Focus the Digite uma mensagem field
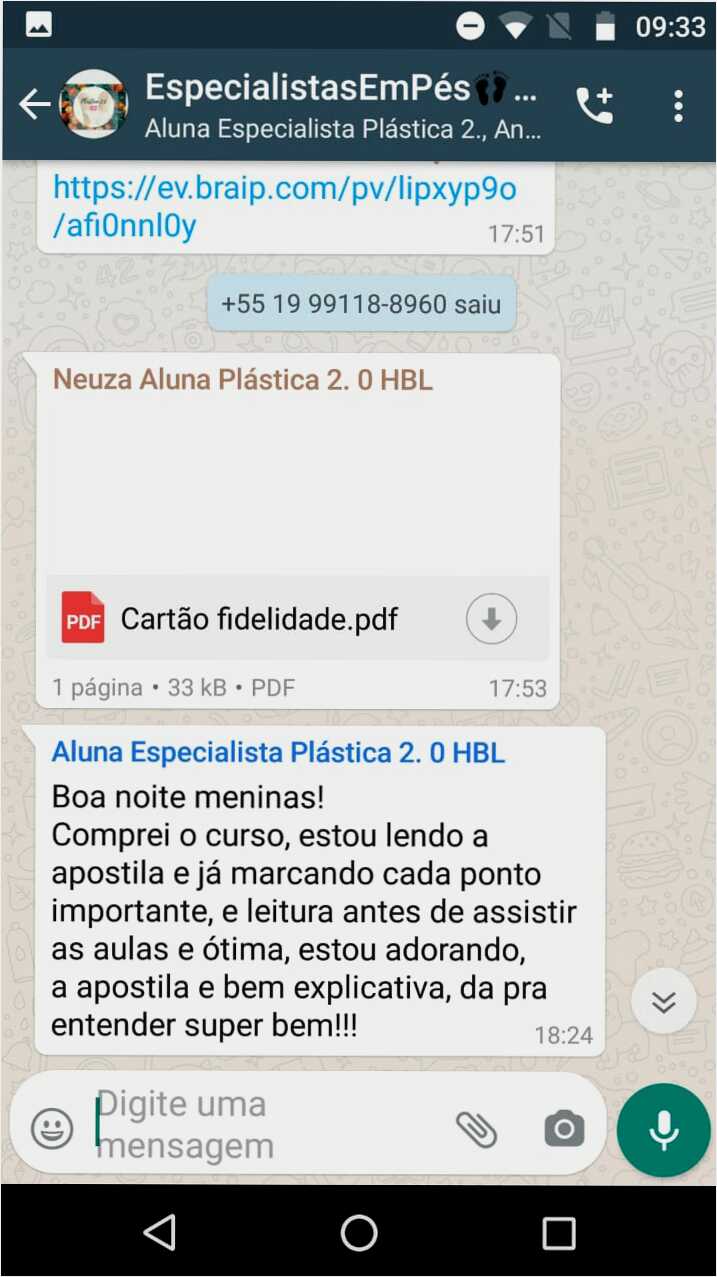Viewport: 717px width, 1277px height. [260, 1126]
